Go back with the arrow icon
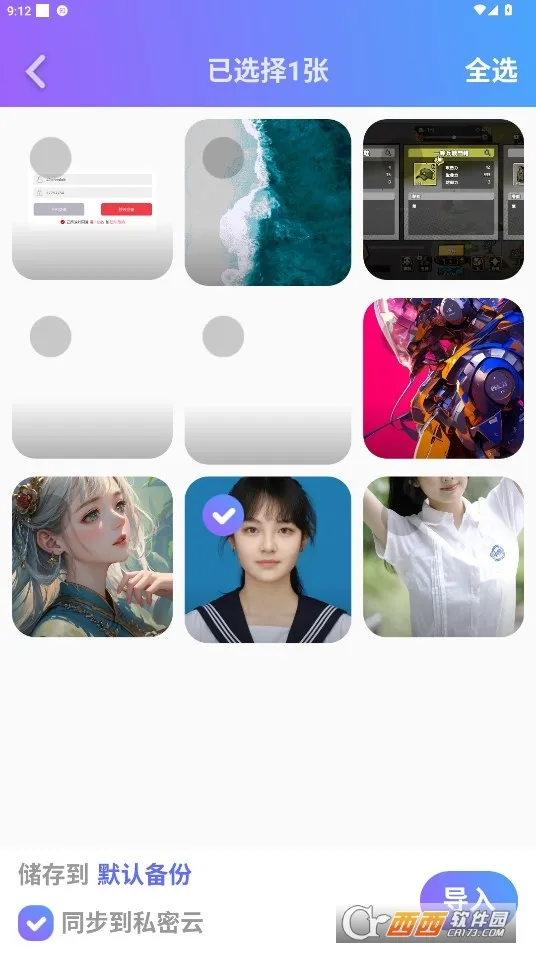This screenshot has width=536, height=953. [36, 72]
